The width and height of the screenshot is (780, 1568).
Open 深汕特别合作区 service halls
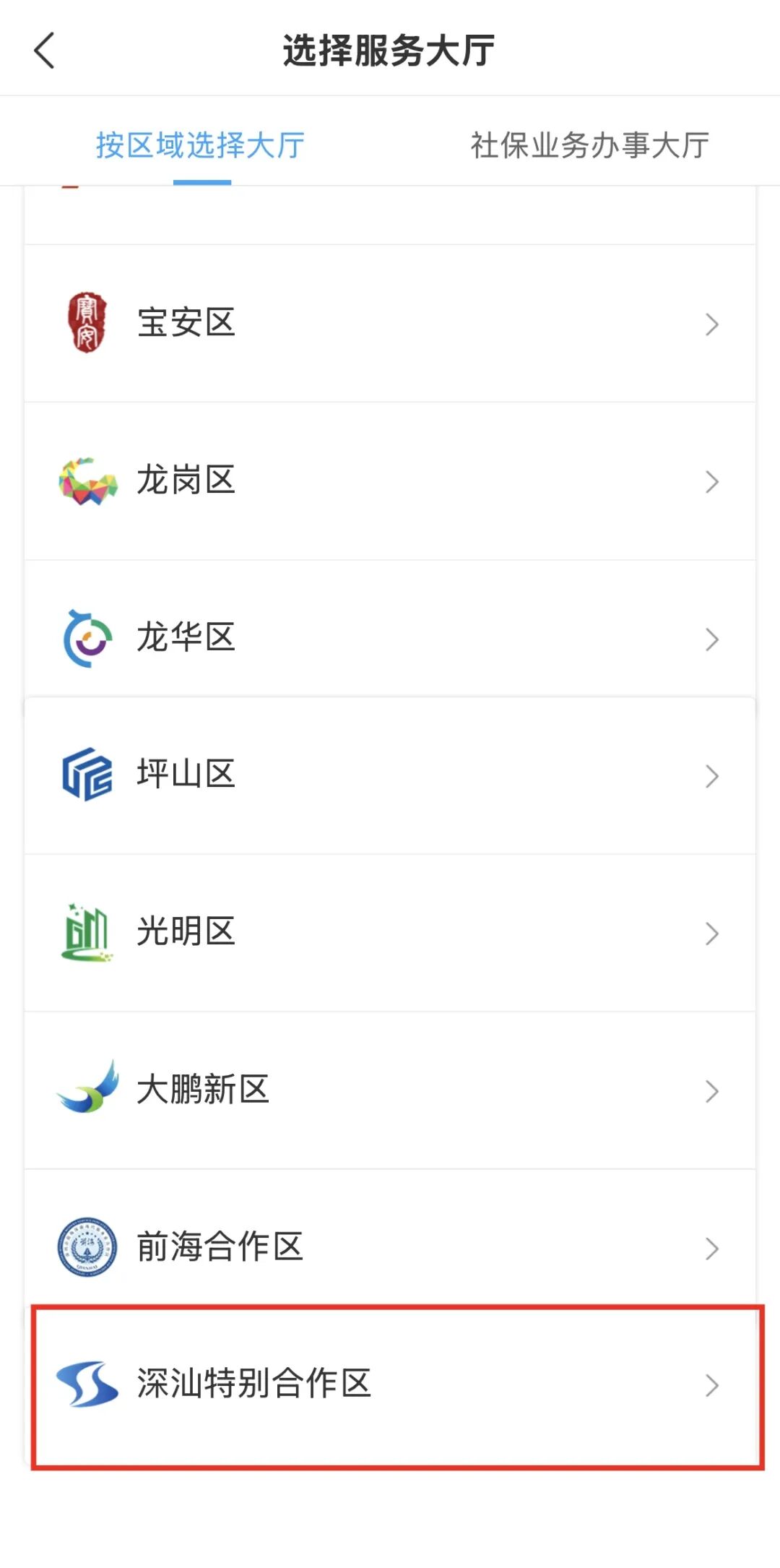tap(390, 1384)
